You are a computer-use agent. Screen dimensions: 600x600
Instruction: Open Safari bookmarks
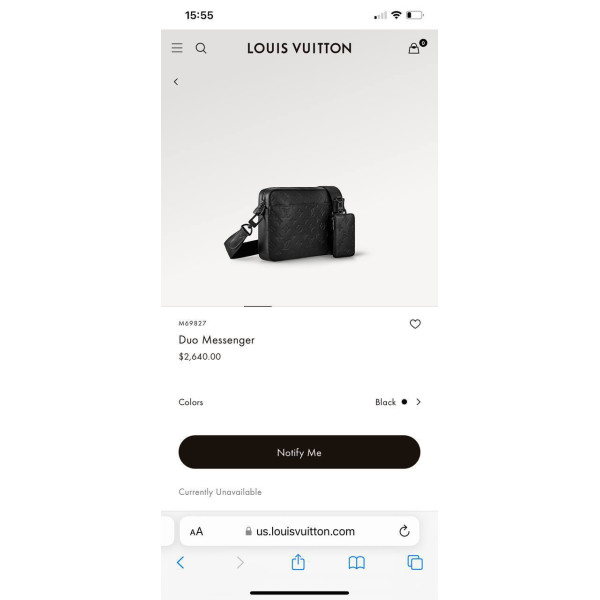357,563
